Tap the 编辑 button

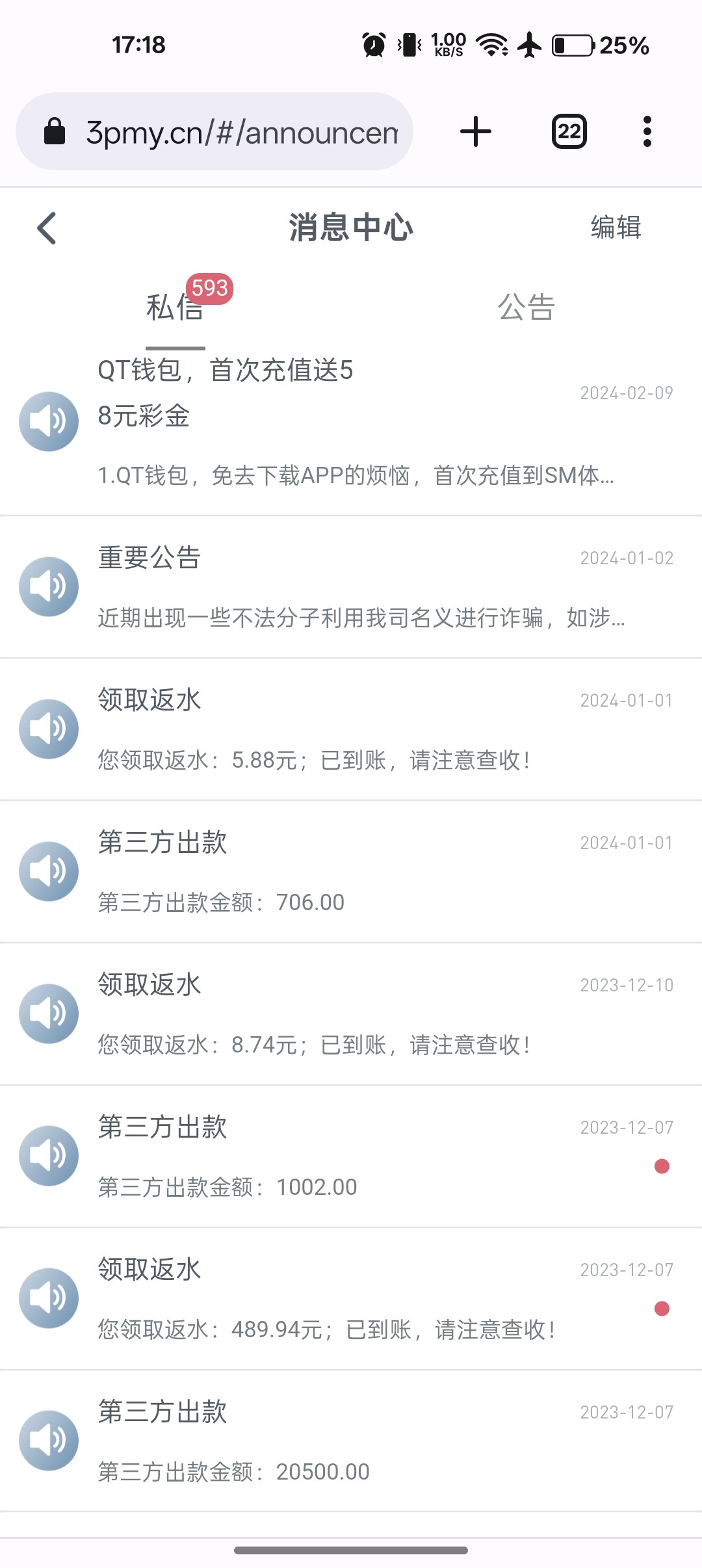(x=616, y=228)
